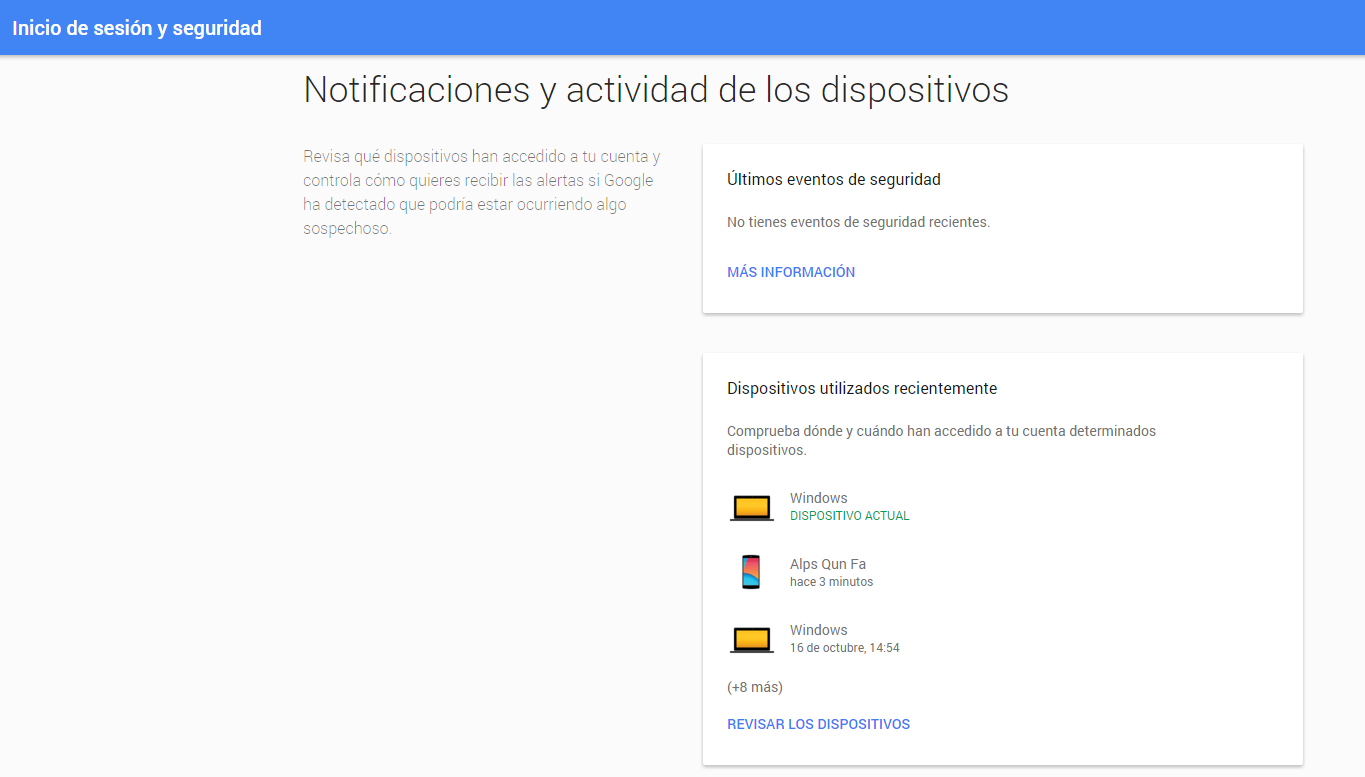The width and height of the screenshot is (1365, 777).
Task: Open the MÁS INFORMACIÓN link
Action: (790, 272)
